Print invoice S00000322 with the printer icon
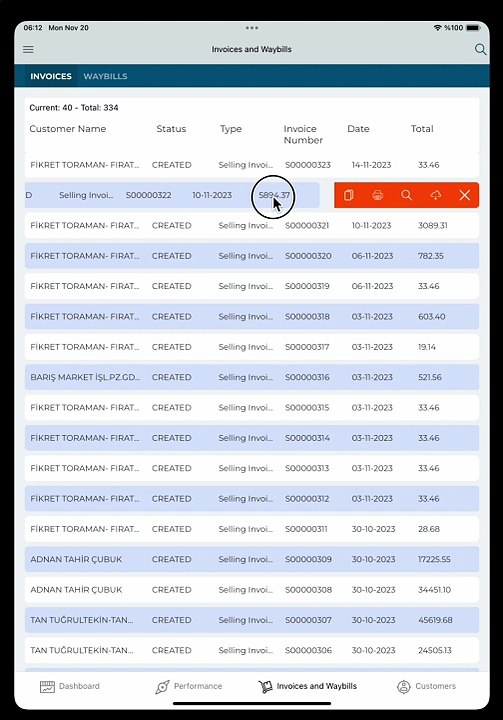Image resolution: width=503 pixels, height=720 pixels. pos(378,195)
